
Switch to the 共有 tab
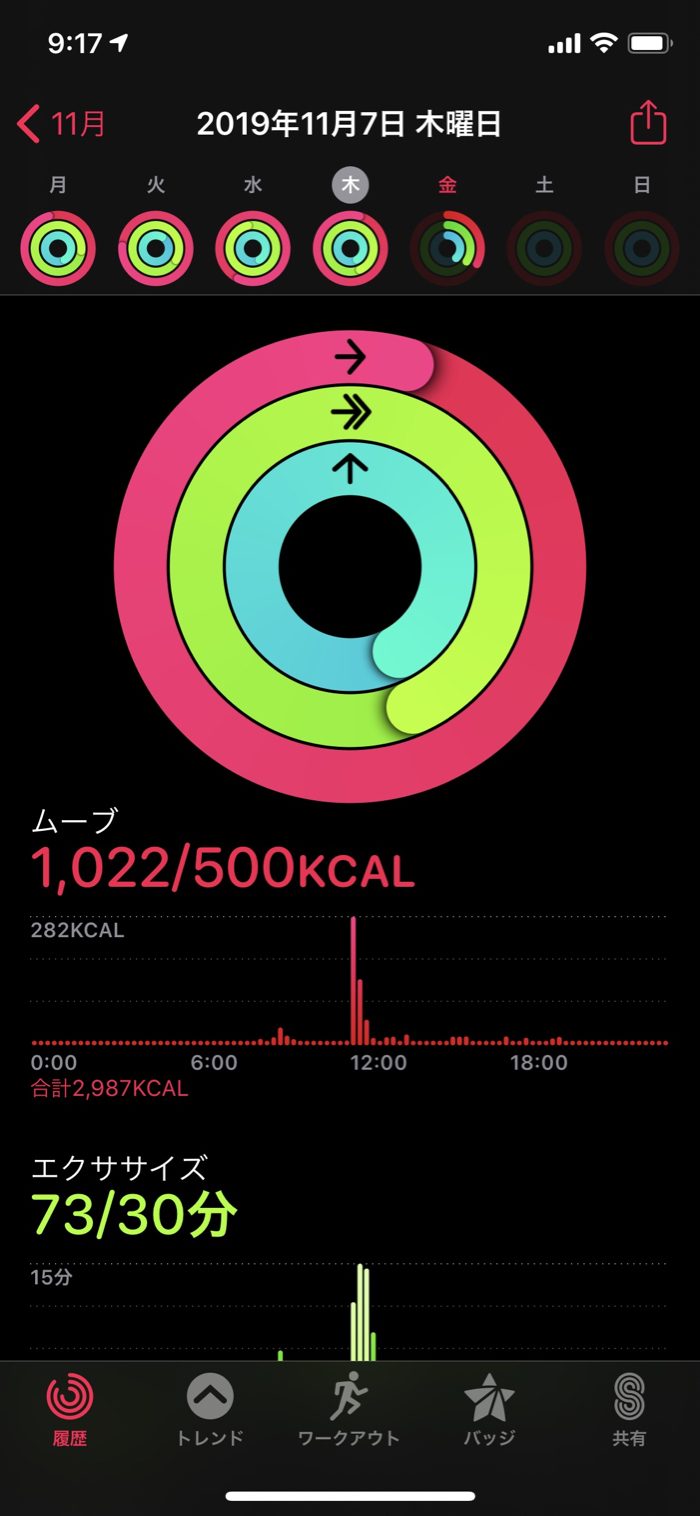(x=629, y=1410)
